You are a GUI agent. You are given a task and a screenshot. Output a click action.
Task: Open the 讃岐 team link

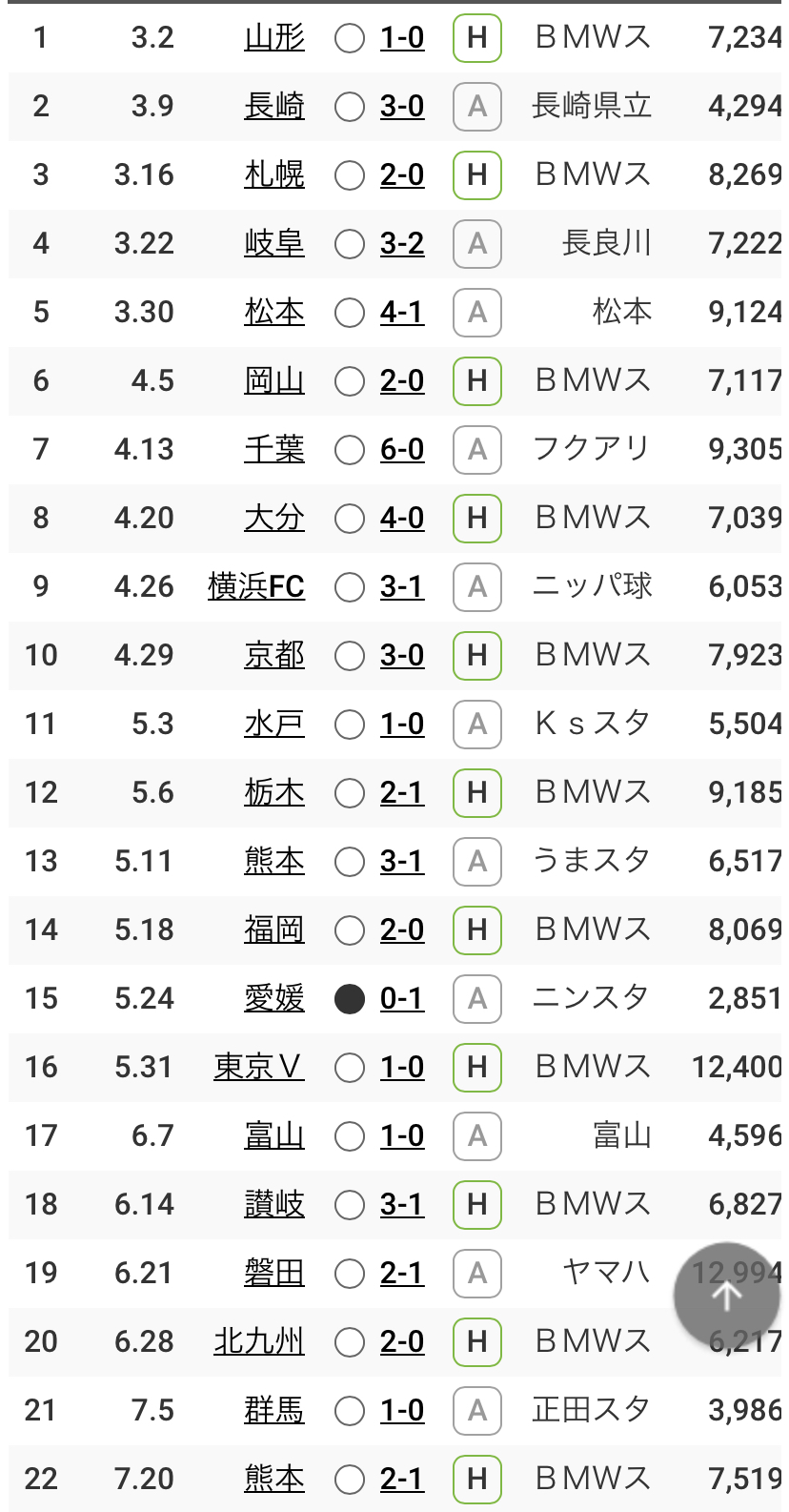click(x=274, y=1204)
